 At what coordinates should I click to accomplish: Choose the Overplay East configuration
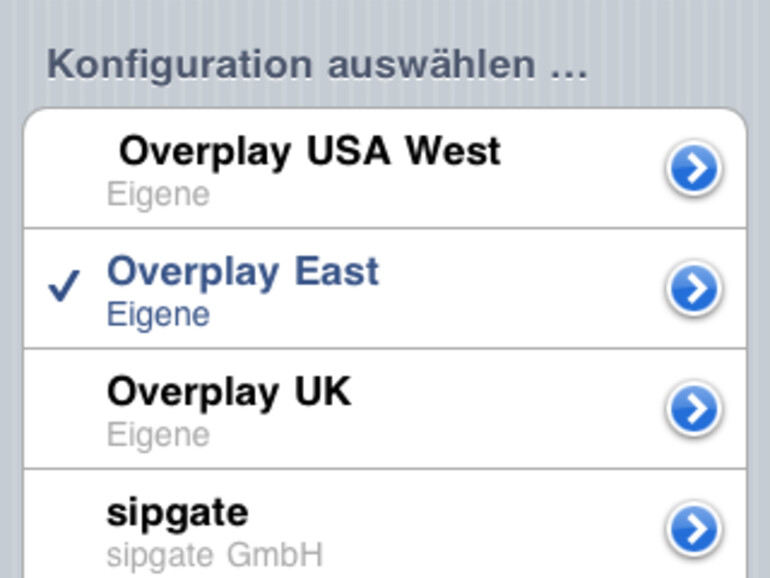pyautogui.click(x=243, y=288)
